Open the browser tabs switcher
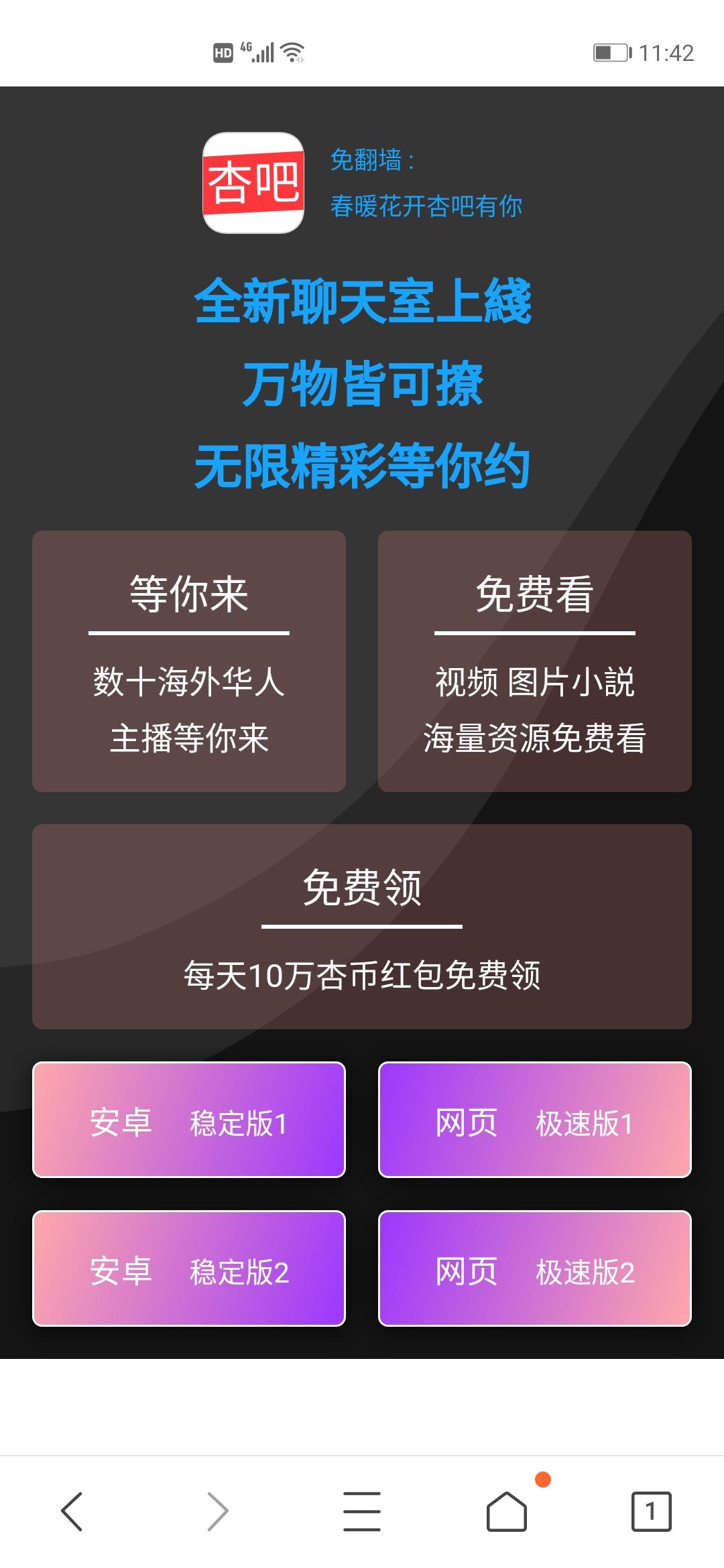 651,1512
